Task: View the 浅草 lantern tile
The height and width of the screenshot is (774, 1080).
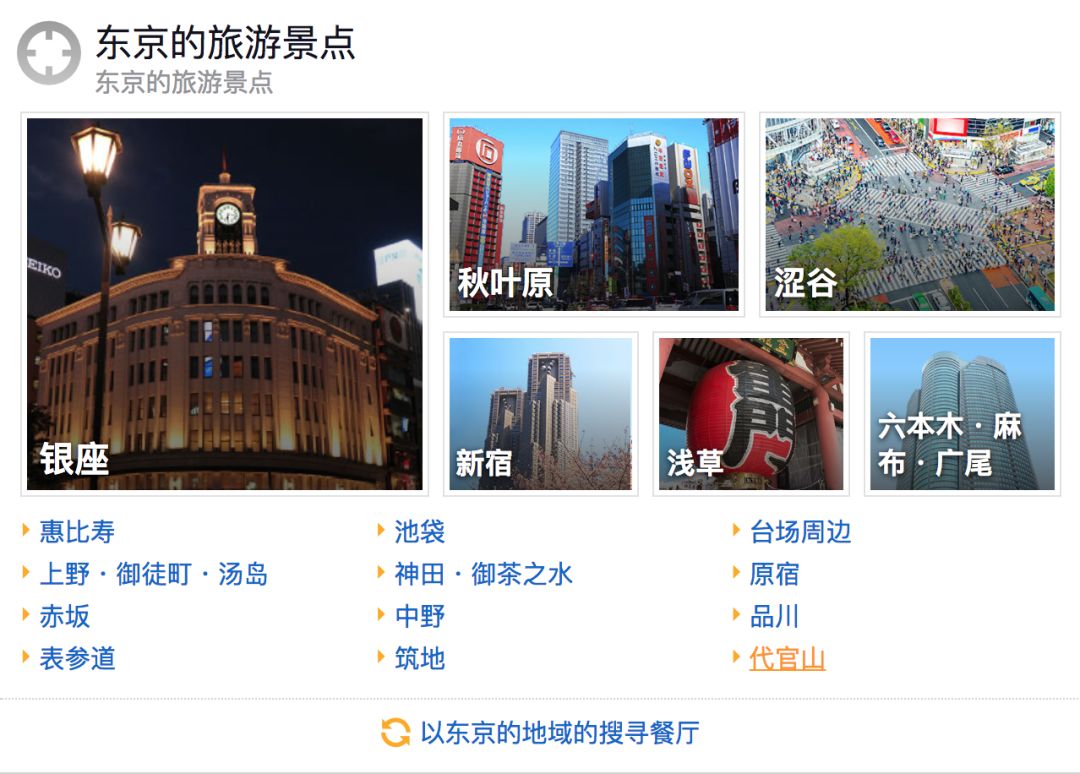Action: 751,414
